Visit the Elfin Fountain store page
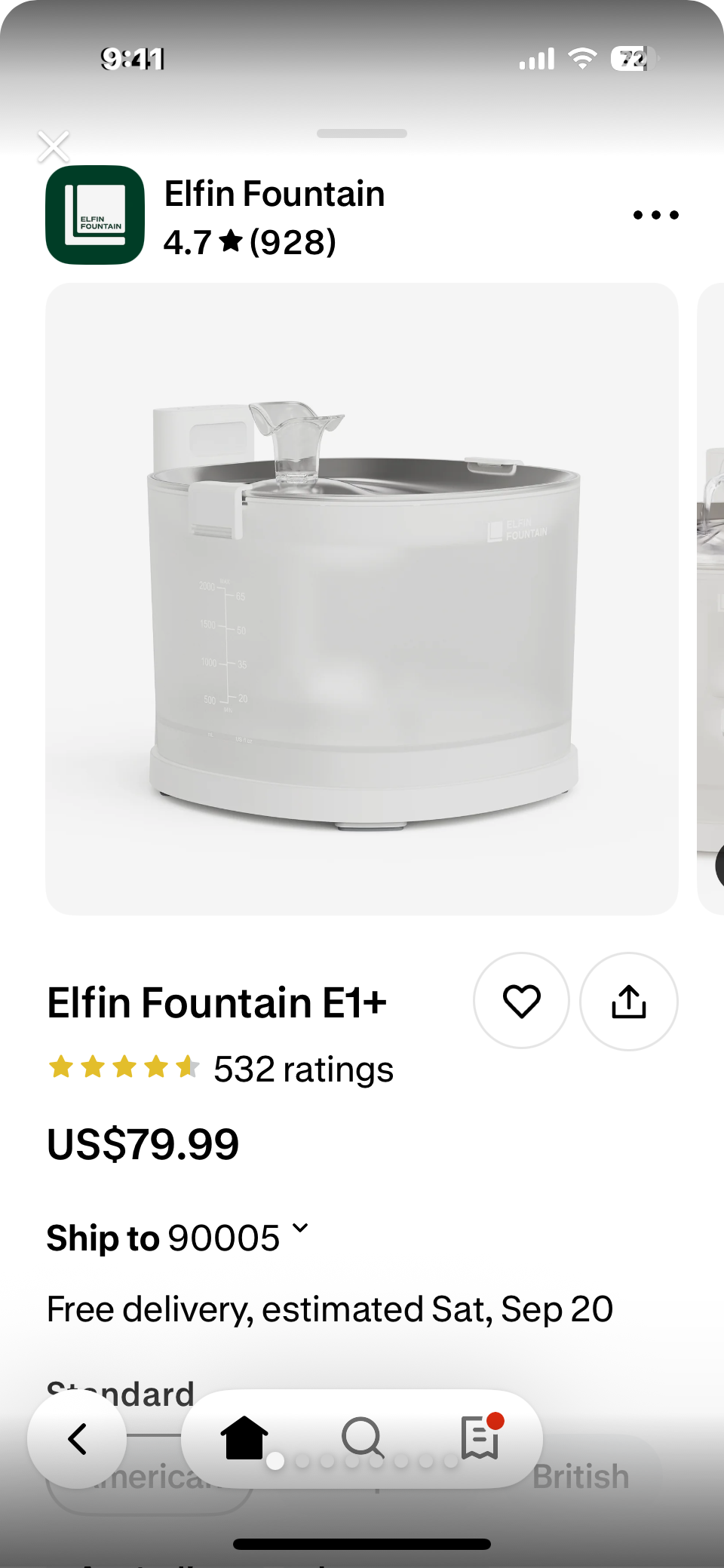 click(274, 195)
